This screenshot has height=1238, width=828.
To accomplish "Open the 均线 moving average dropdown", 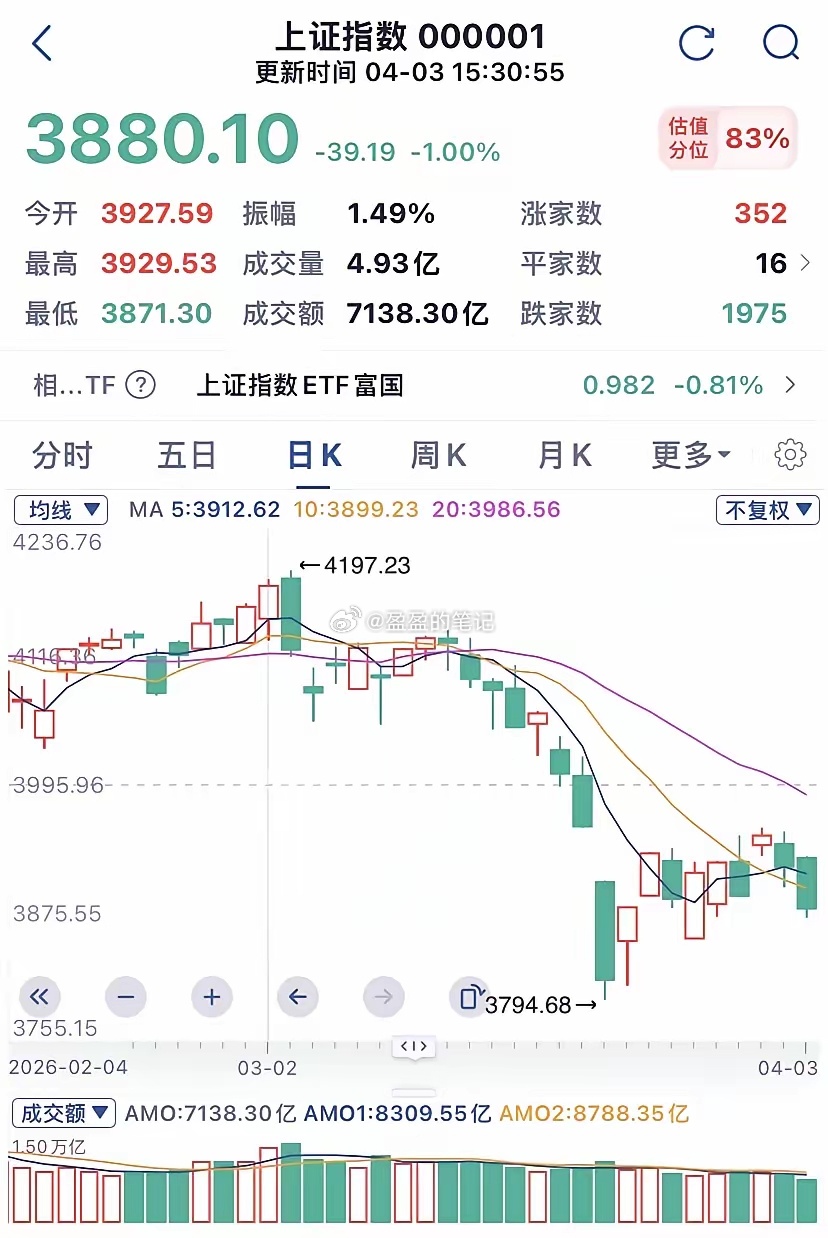I will tap(60, 510).
